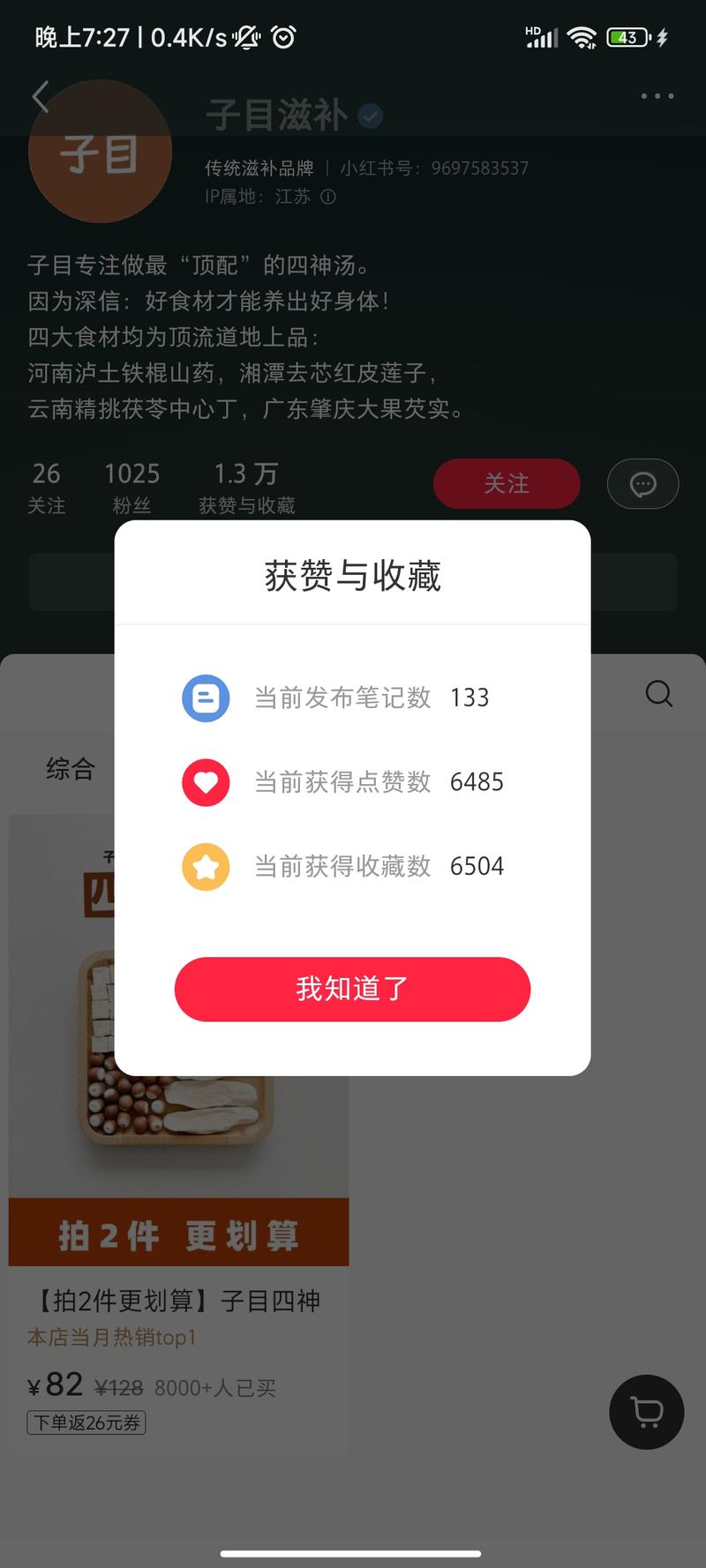The image size is (706, 1568).
Task: Open the three-dot overflow menu
Action: (657, 95)
